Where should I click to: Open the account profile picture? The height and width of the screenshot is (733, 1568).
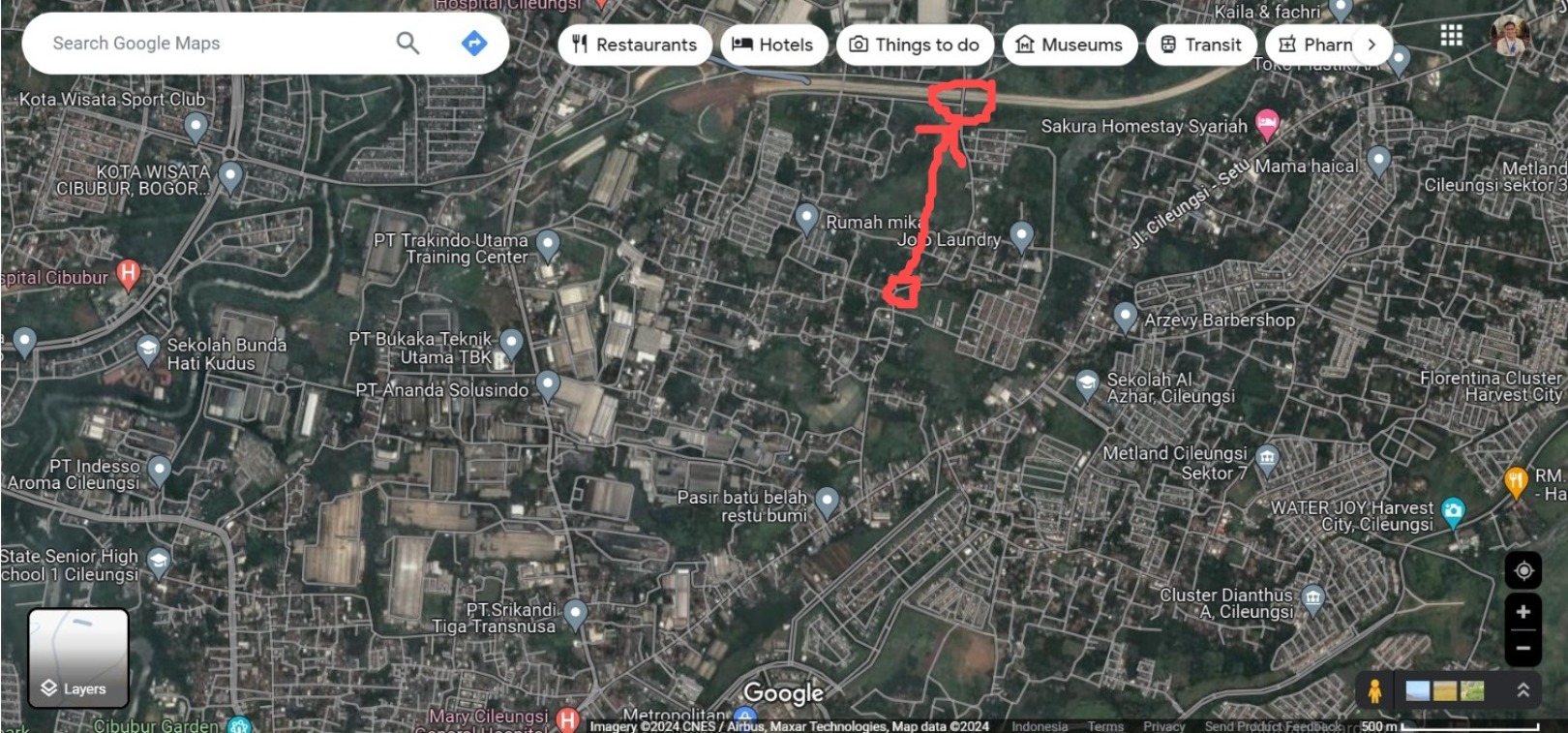click(x=1510, y=37)
